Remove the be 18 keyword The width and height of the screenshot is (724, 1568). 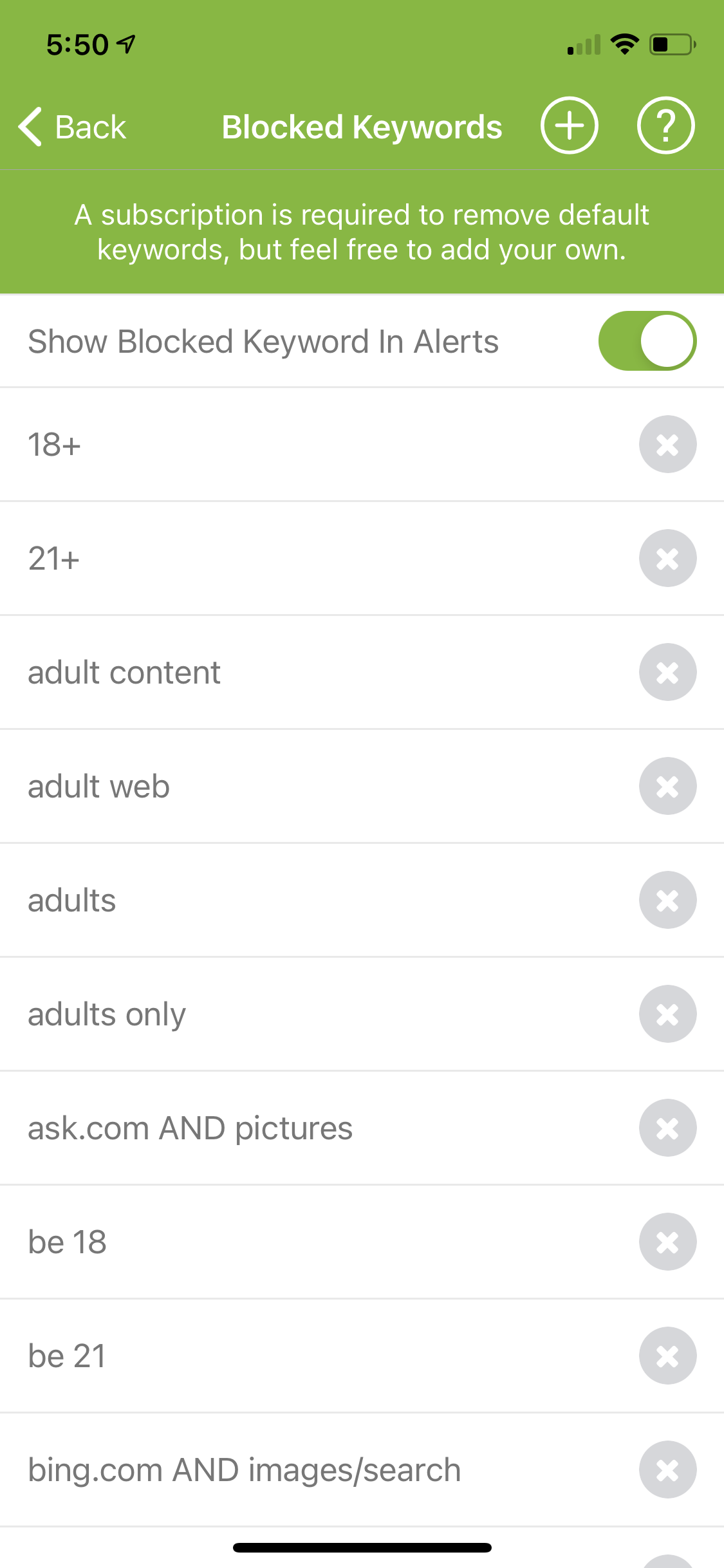click(668, 1242)
